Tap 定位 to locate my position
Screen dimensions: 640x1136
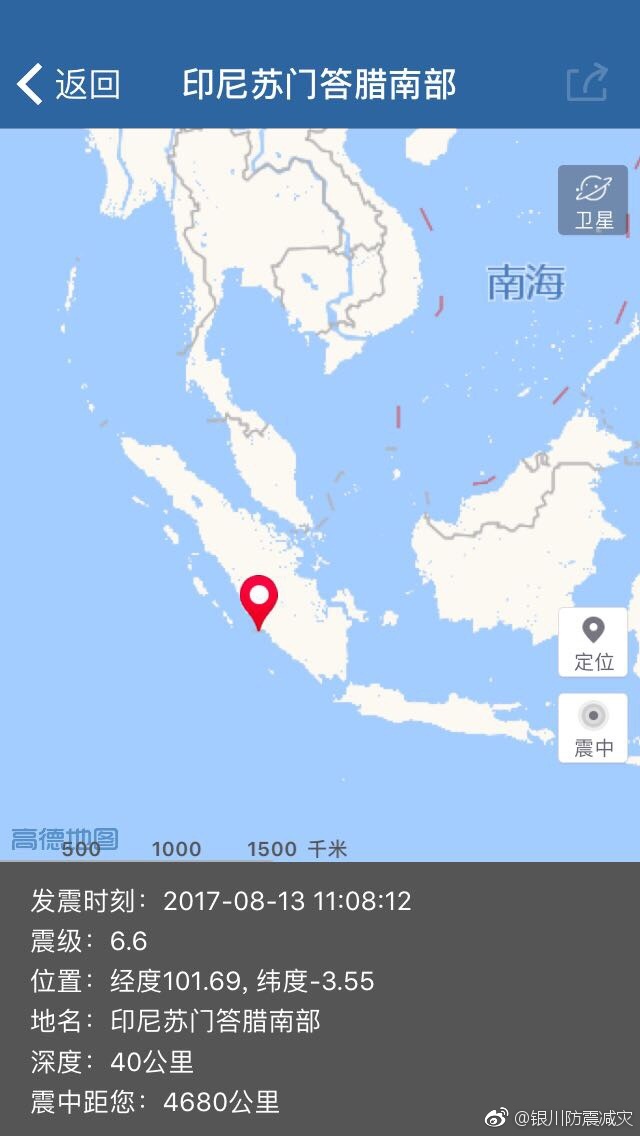coord(593,642)
